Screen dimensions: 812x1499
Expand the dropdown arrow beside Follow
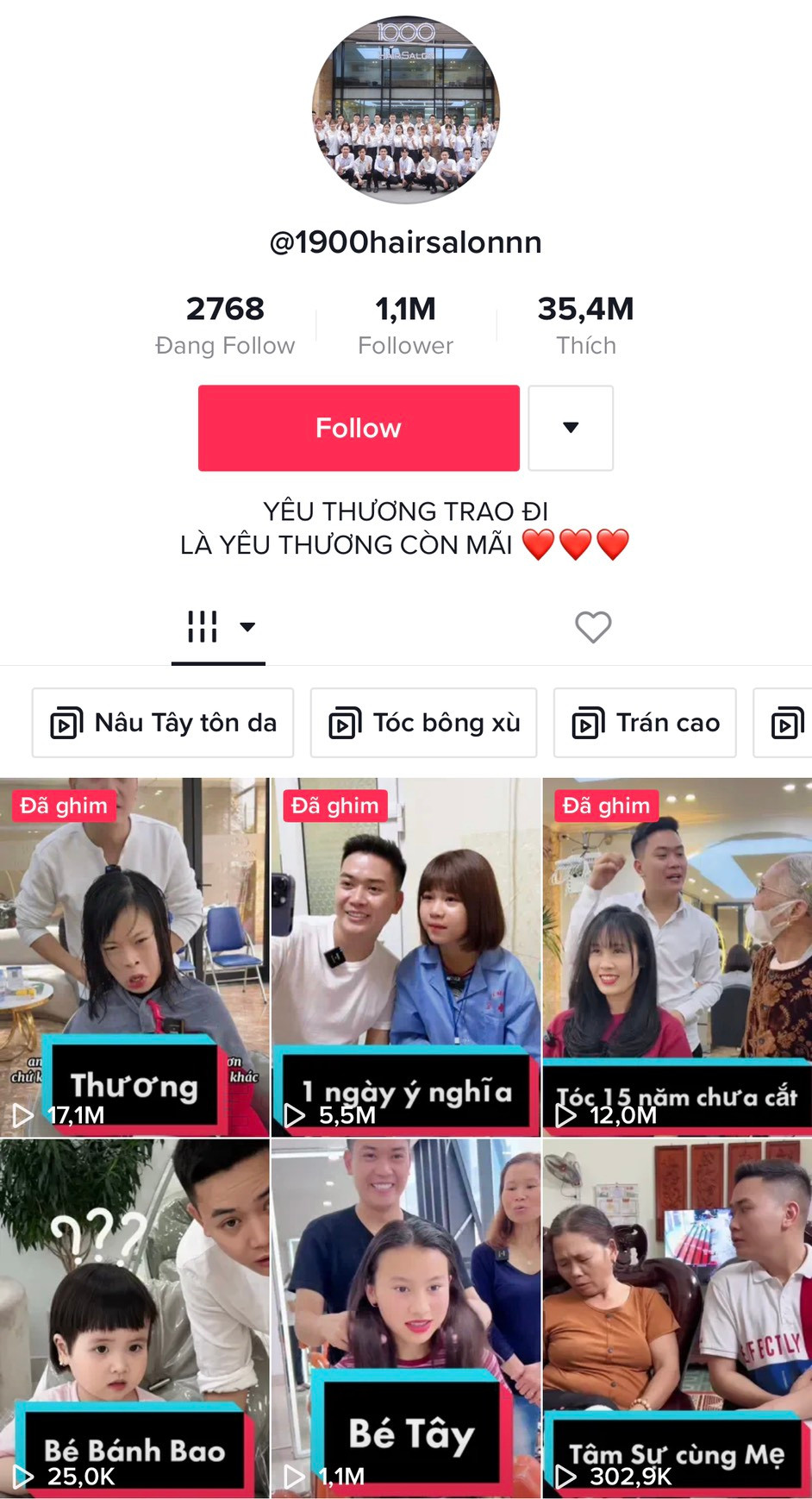click(x=570, y=428)
